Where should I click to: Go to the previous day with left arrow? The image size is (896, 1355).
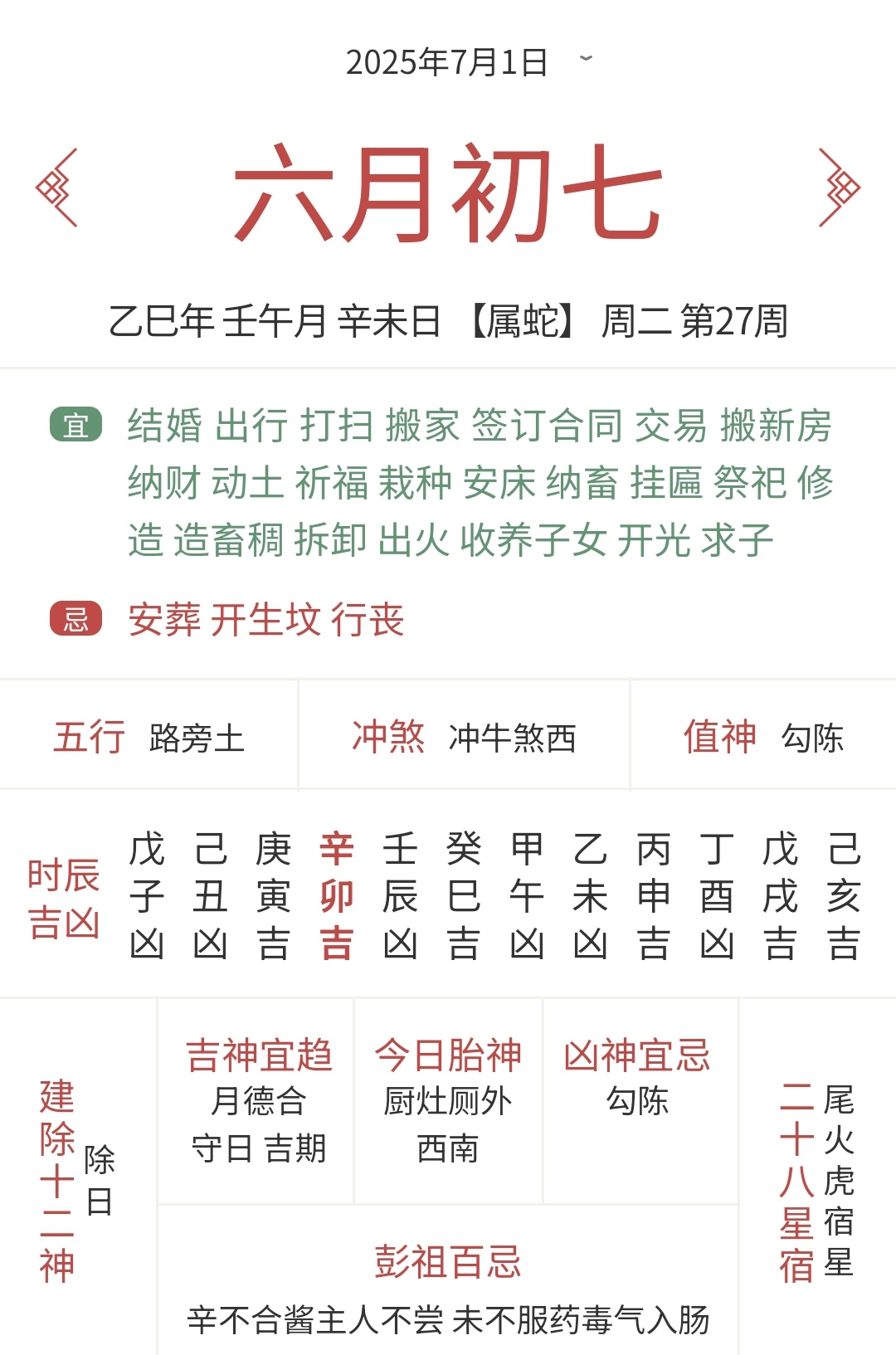57,188
